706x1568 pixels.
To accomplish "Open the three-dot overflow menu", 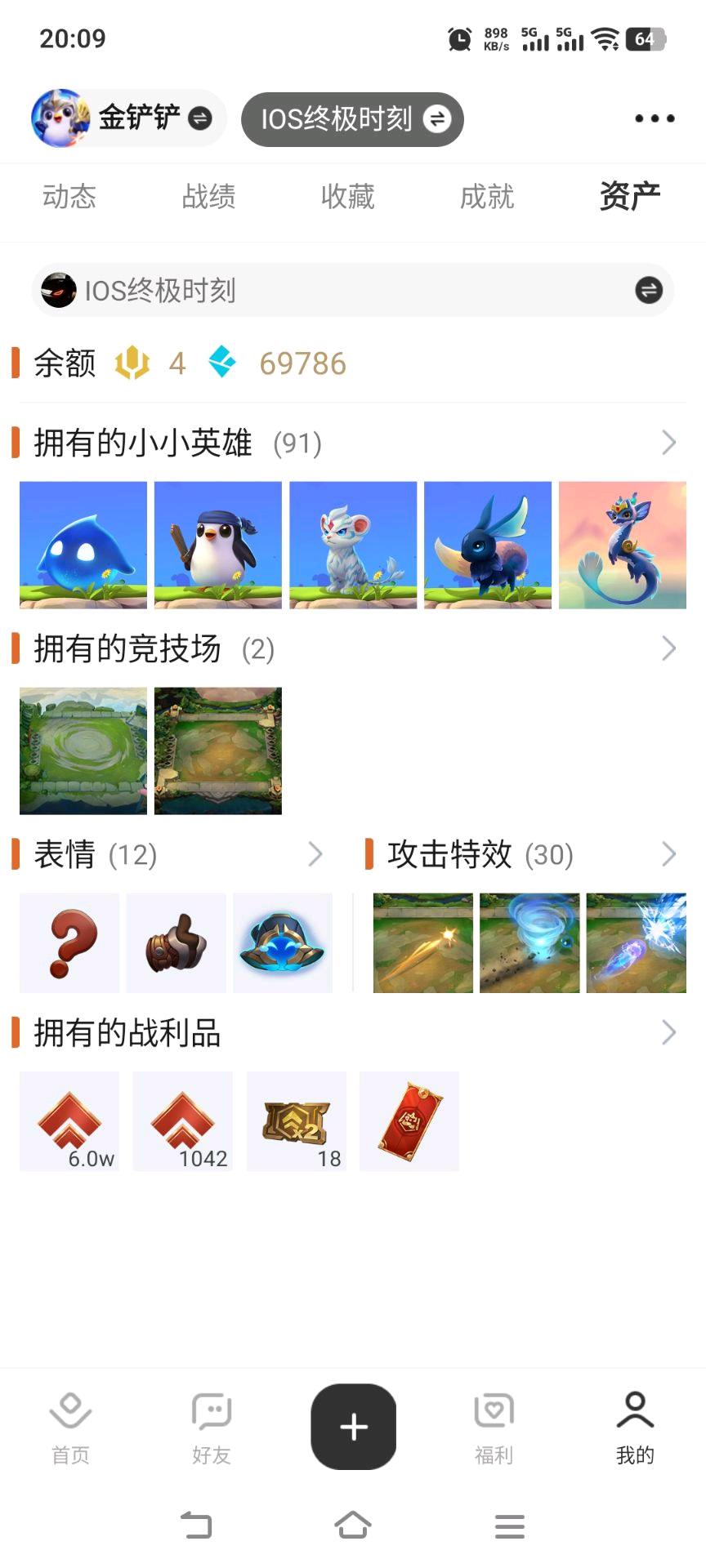I will [655, 118].
